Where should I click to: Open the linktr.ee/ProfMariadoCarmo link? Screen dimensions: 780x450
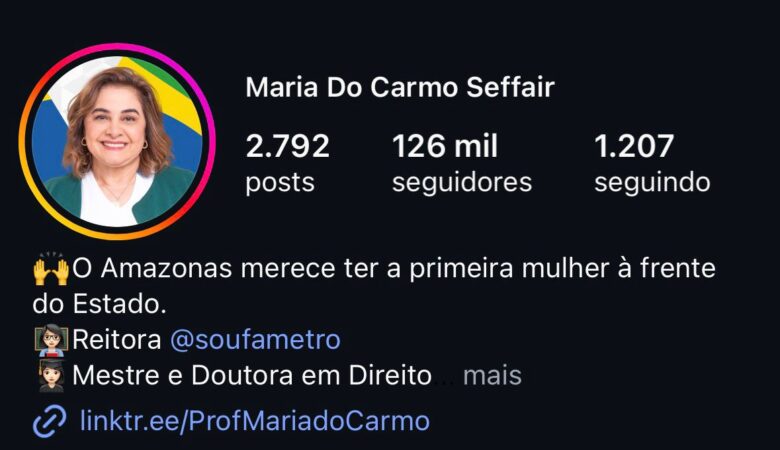click(254, 421)
